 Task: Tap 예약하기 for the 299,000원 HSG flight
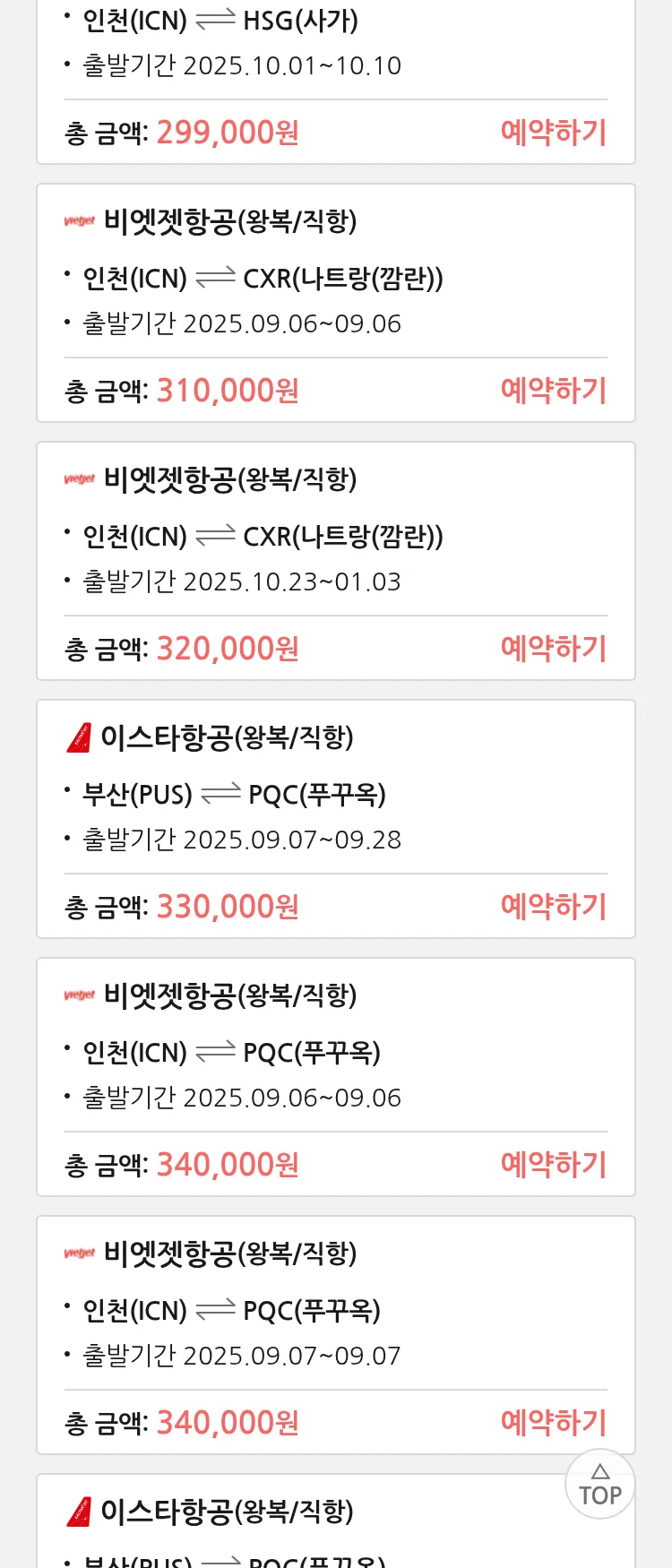pos(553,133)
